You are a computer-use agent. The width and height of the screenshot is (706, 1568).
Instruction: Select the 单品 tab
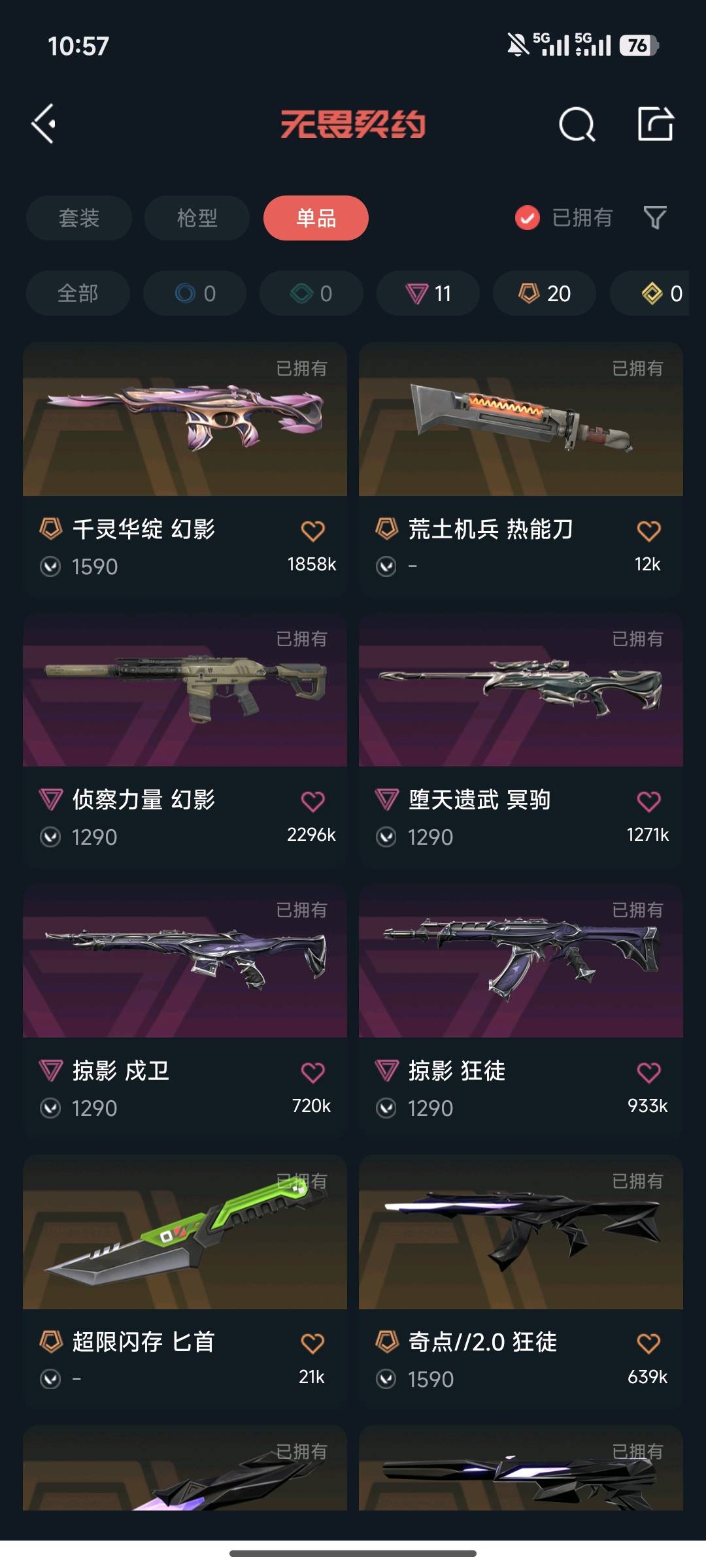(316, 218)
